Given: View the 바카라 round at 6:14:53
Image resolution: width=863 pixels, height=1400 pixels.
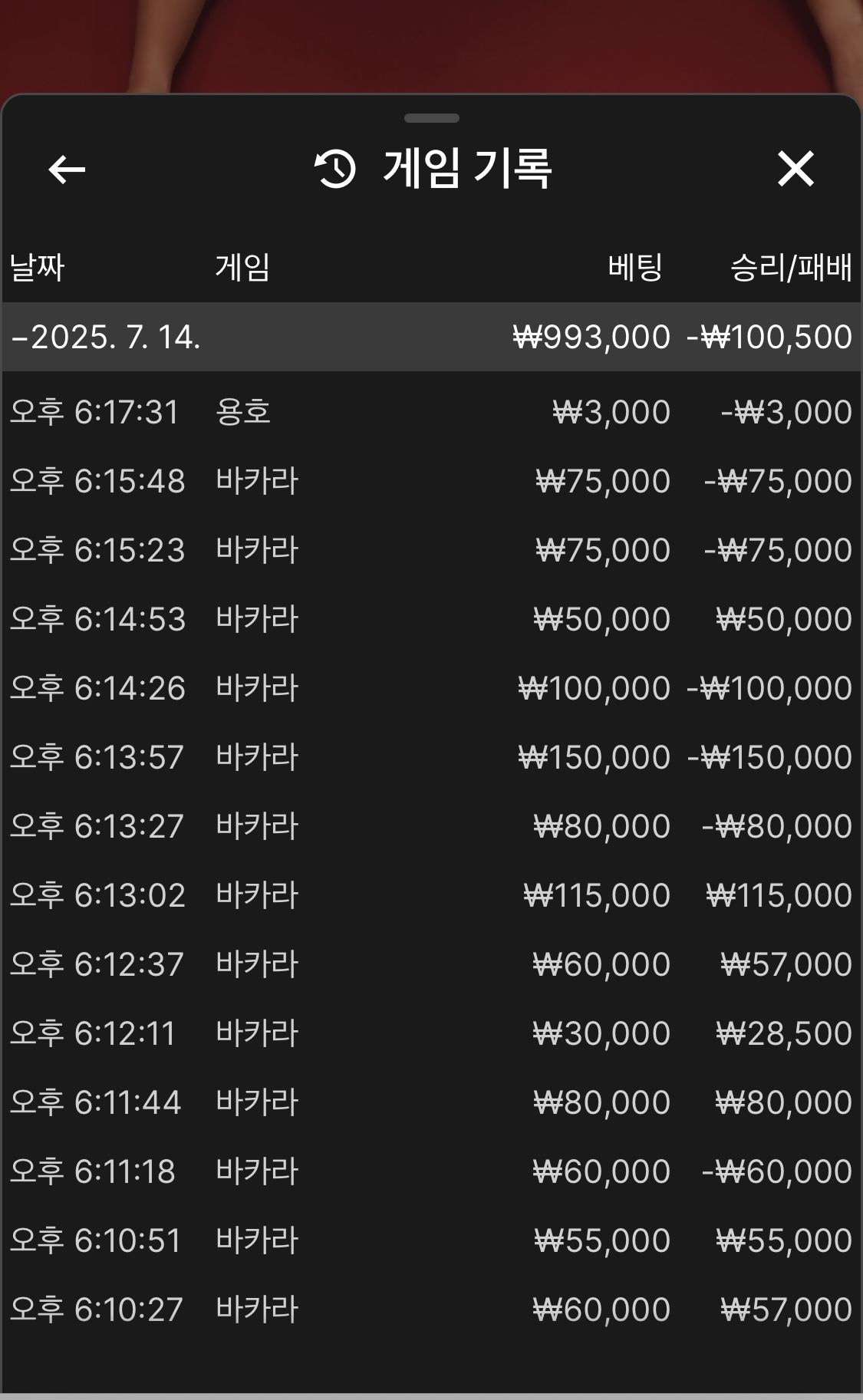Looking at the screenshot, I should pyautogui.click(x=431, y=619).
